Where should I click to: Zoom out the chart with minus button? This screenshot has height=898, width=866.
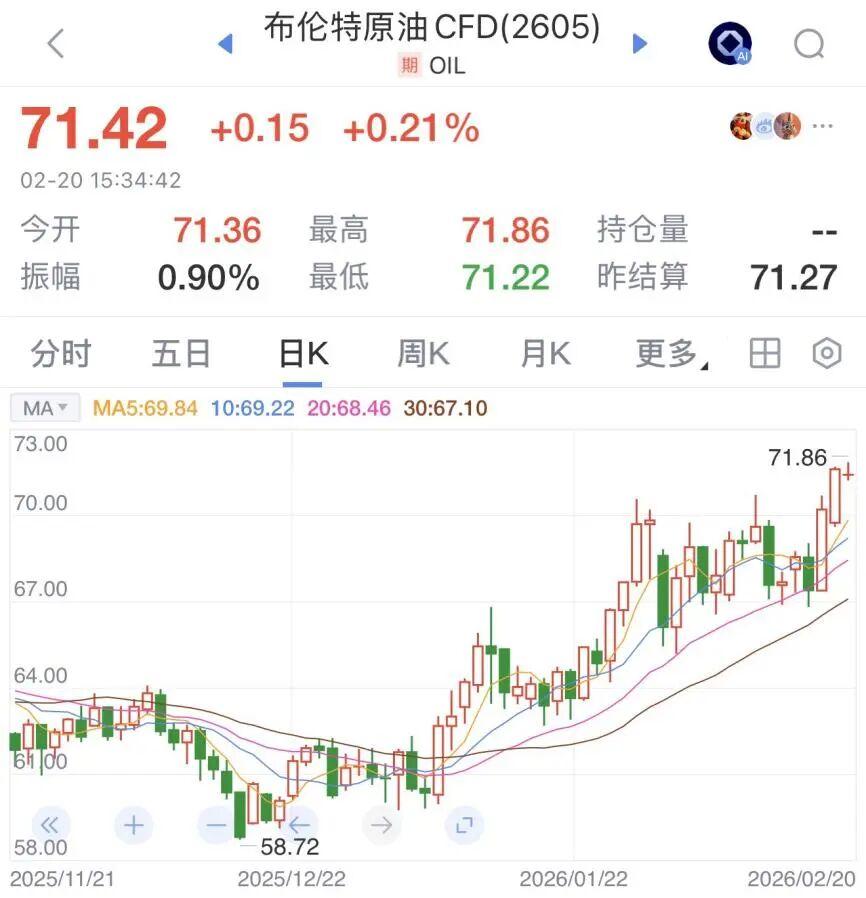click(215, 825)
